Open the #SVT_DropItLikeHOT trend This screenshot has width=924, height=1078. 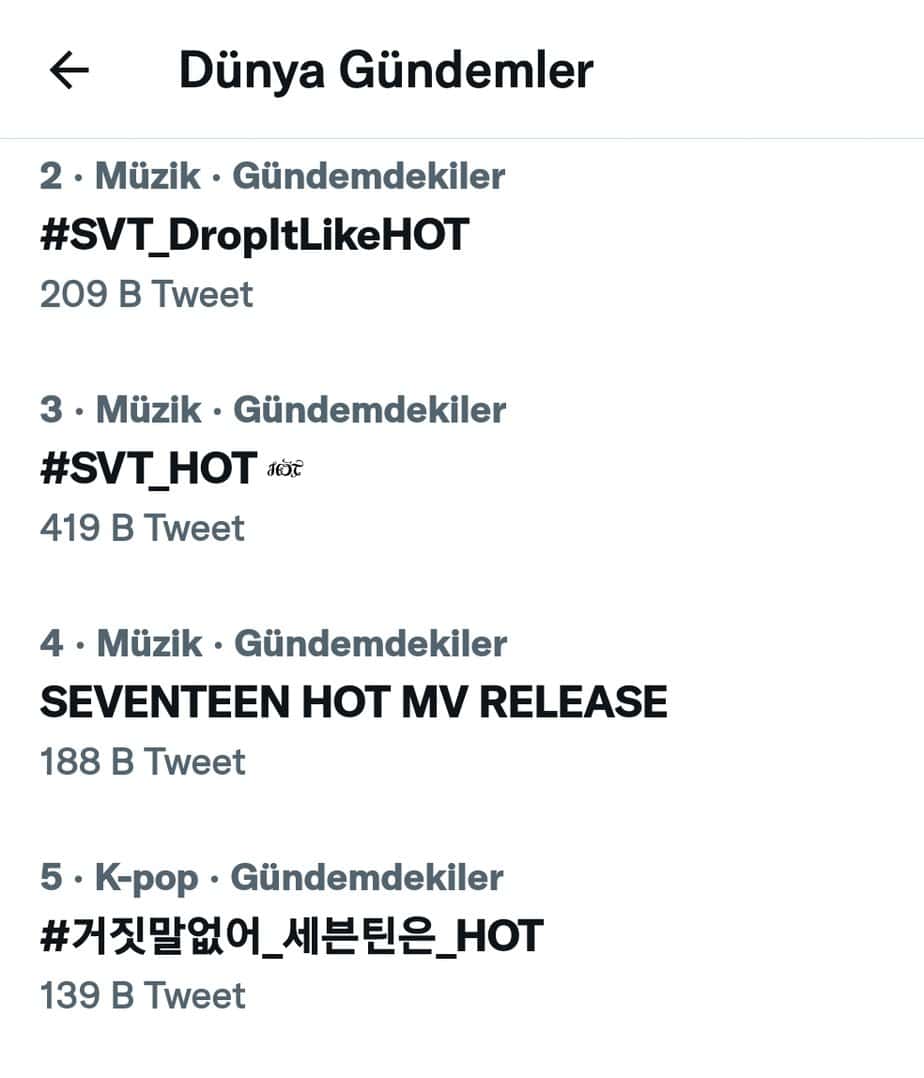254,236
